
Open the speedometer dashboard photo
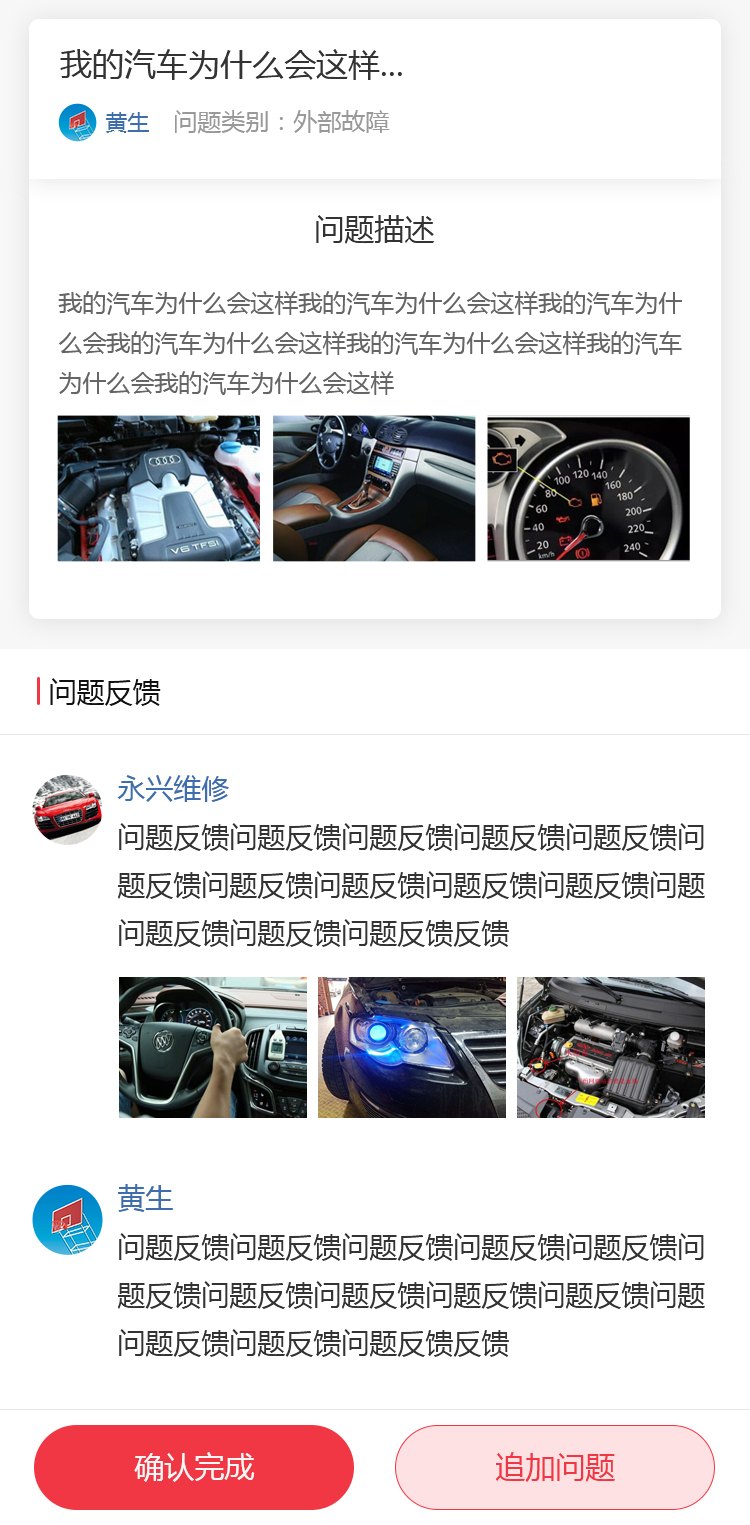(588, 489)
